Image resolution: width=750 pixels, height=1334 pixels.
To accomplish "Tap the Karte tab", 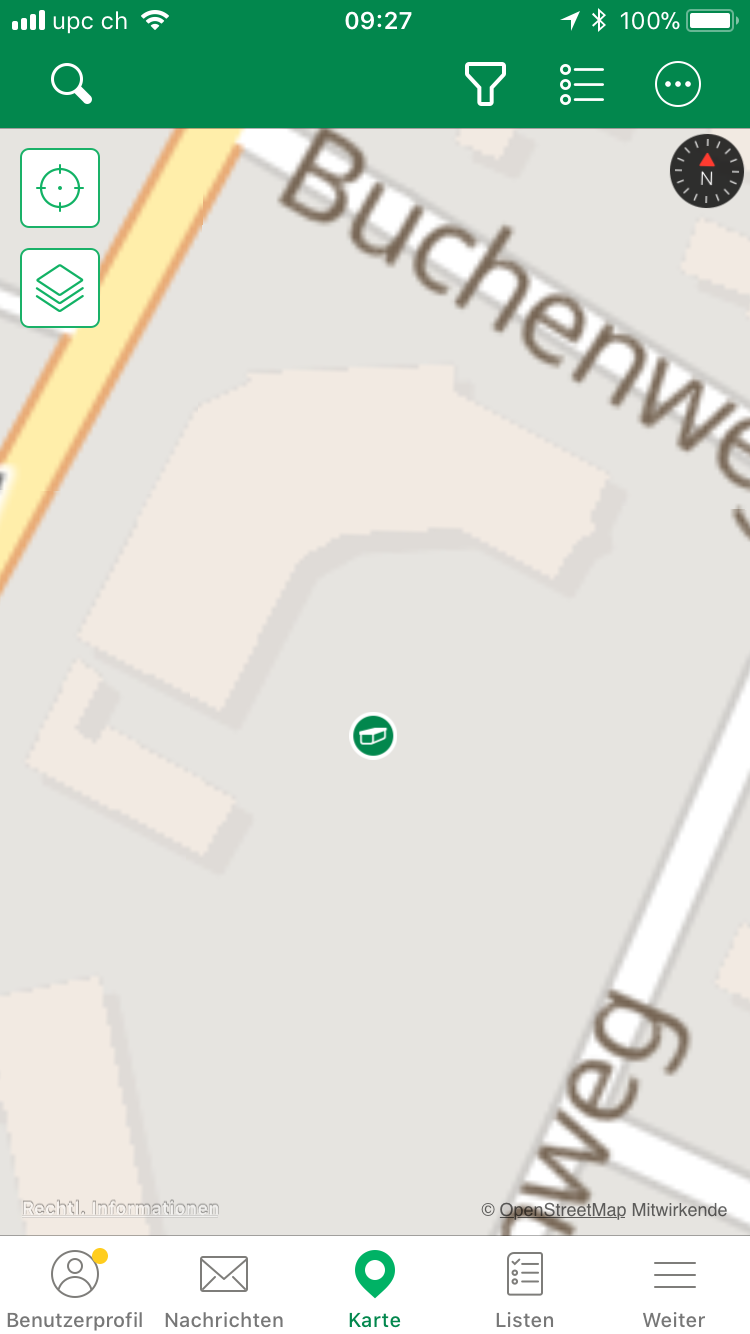I will click(375, 1289).
